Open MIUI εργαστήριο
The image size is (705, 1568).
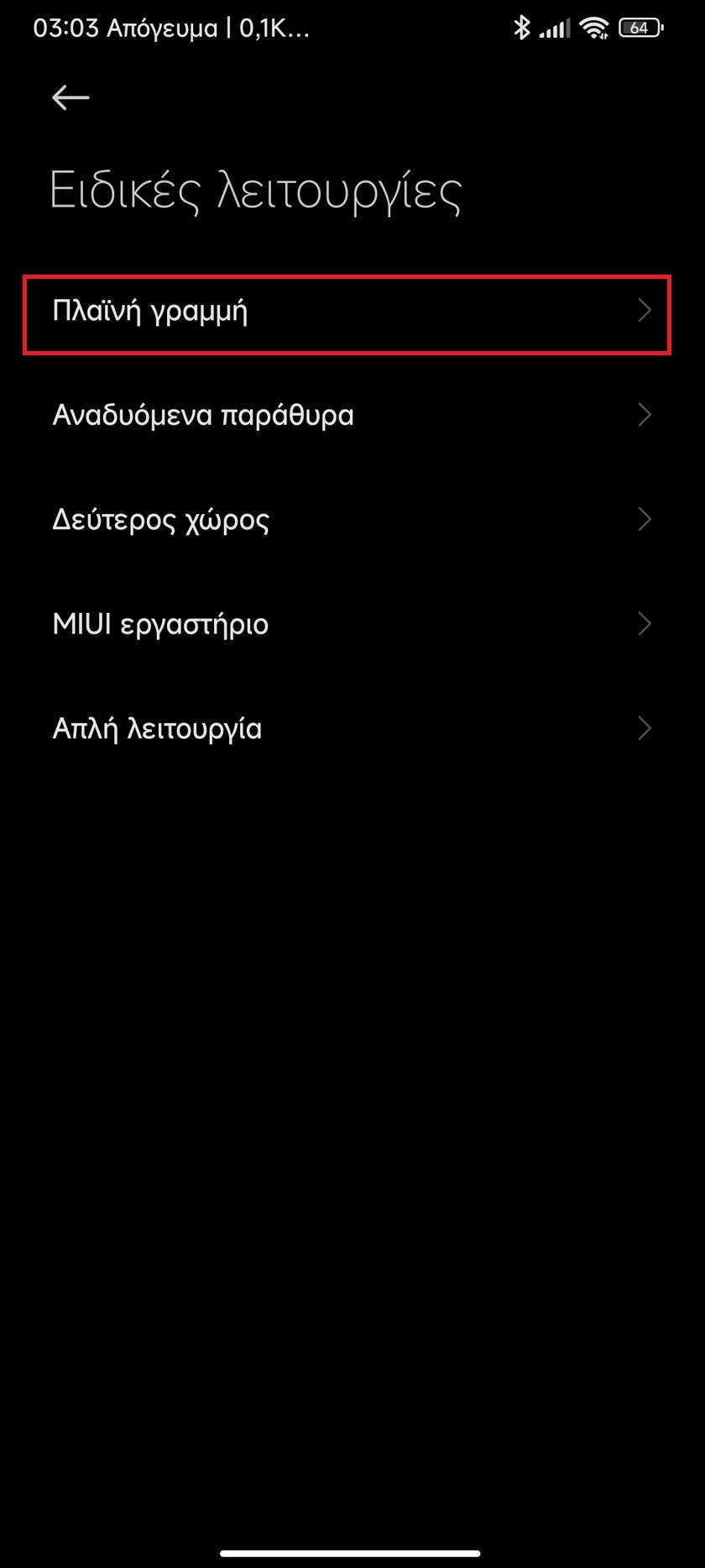point(352,624)
